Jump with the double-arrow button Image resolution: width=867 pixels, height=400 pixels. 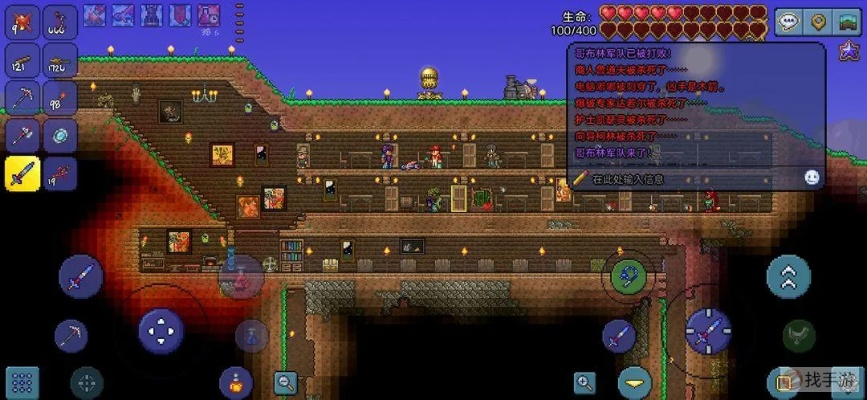pos(788,277)
